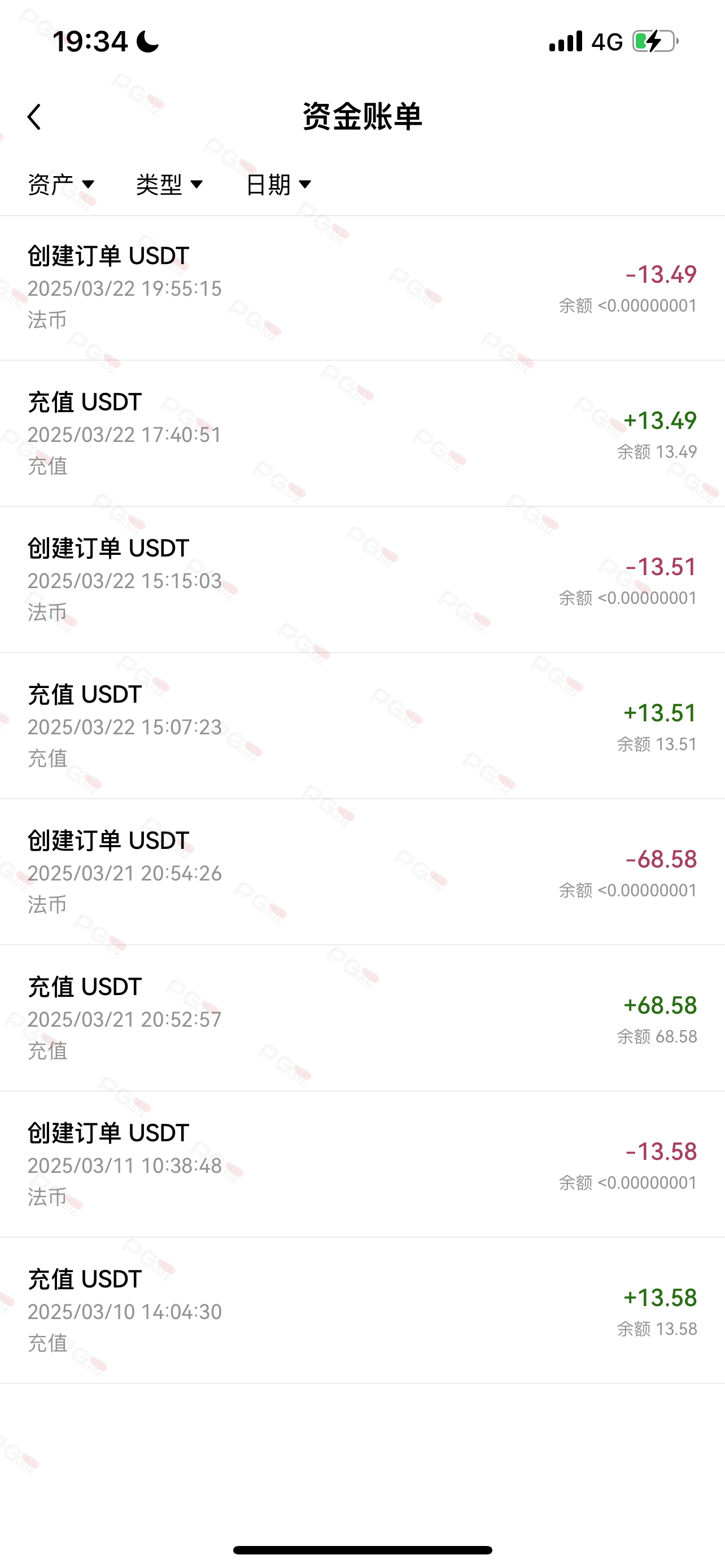View the 充值 USDT record from 2025/03/22 15:07:23
Image resolution: width=725 pixels, height=1568 pixels.
point(362,725)
